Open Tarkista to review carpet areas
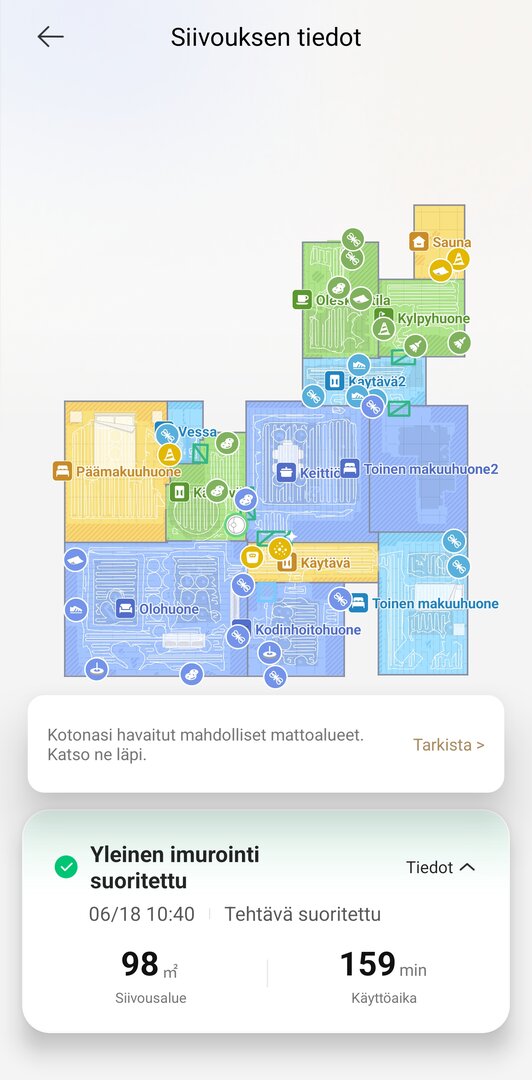Image resolution: width=532 pixels, height=1080 pixels. (449, 745)
